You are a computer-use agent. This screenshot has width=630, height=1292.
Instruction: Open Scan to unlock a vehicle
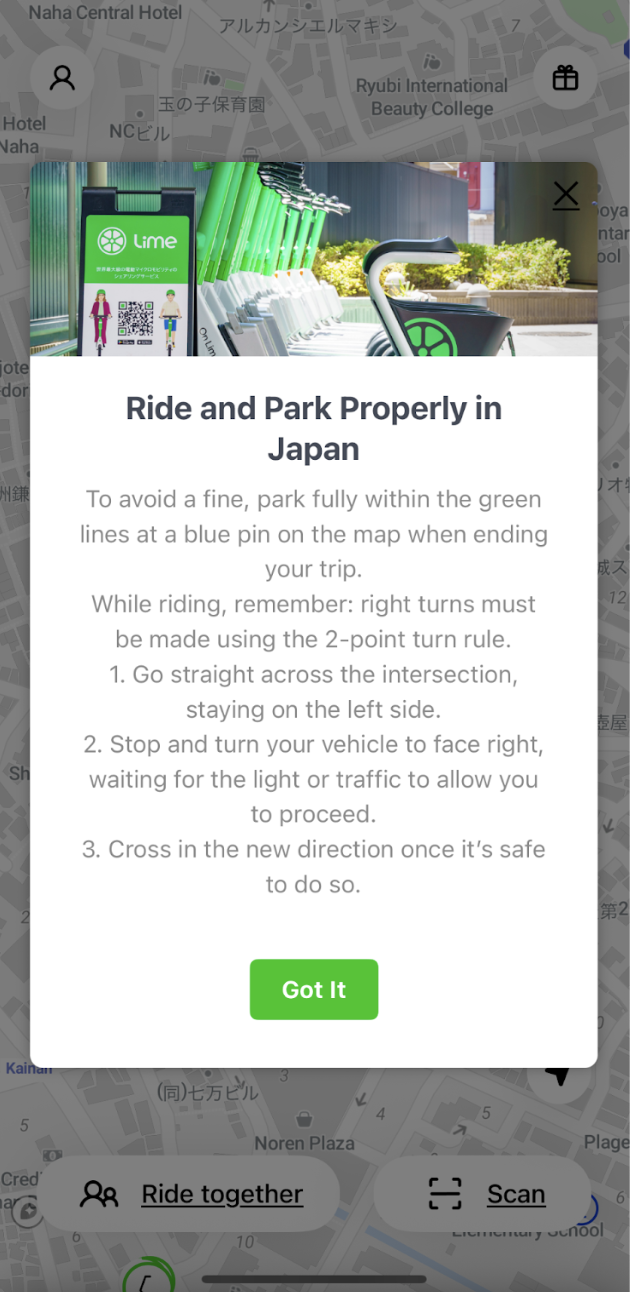(487, 1194)
